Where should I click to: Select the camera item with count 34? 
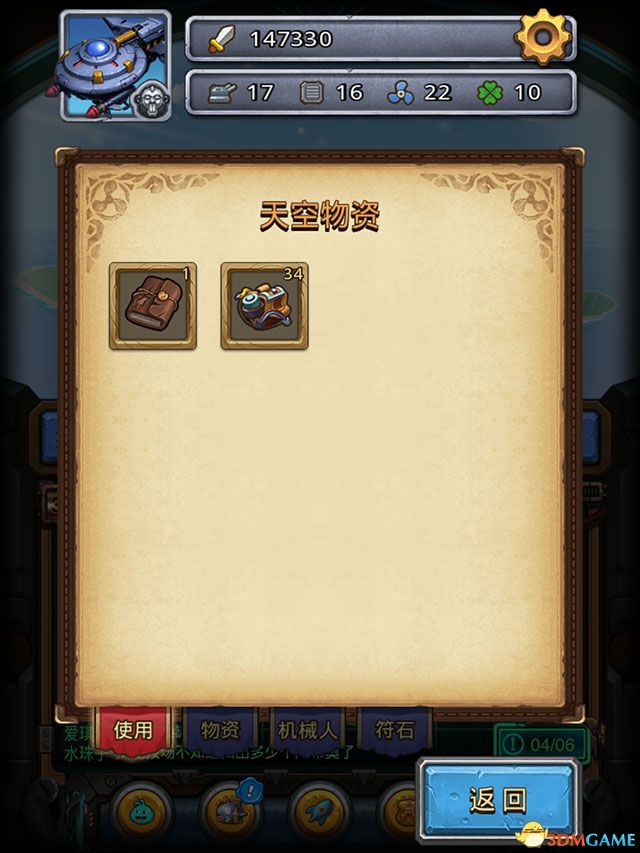pyautogui.click(x=264, y=305)
